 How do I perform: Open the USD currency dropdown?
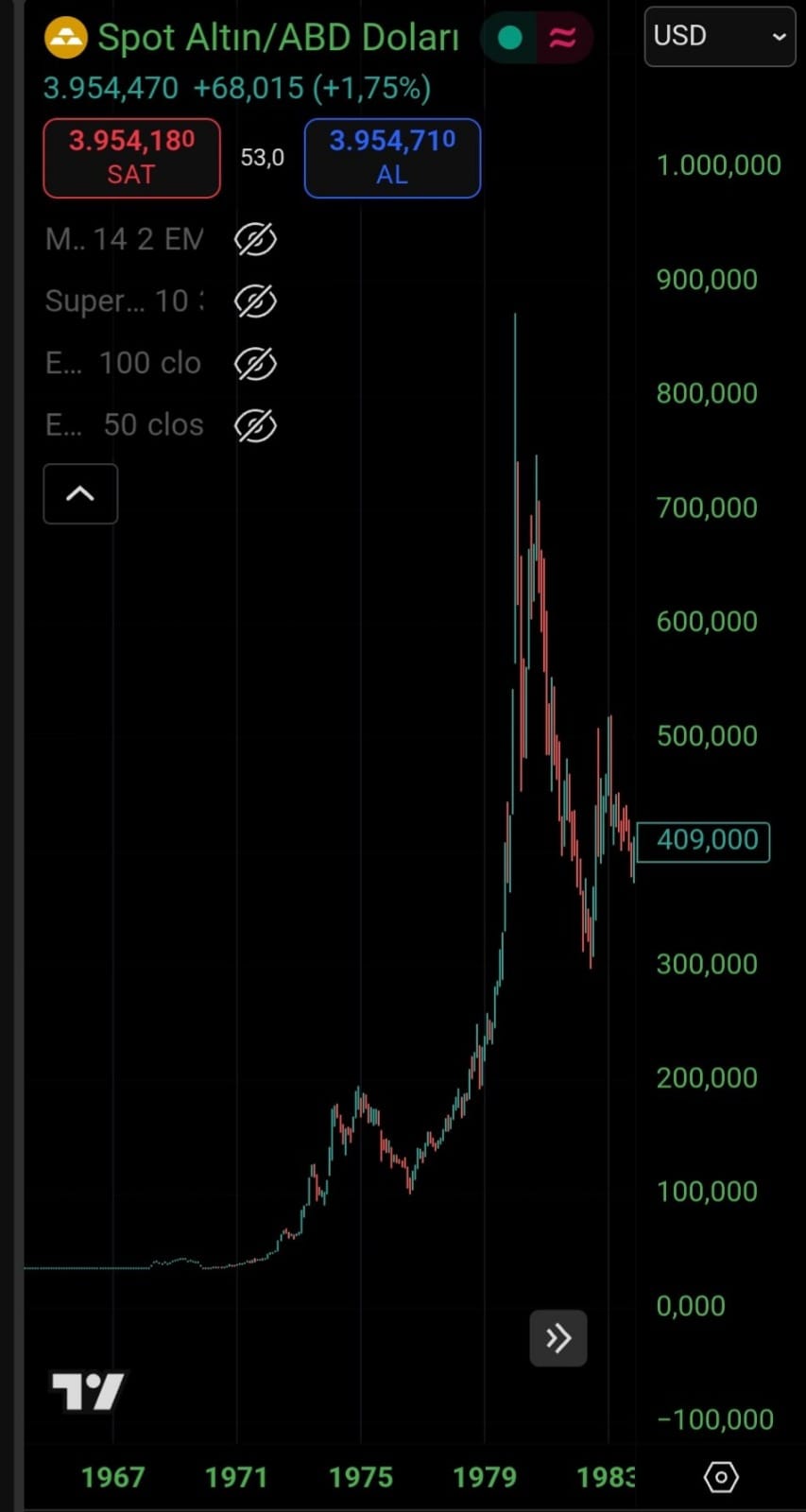pyautogui.click(x=719, y=37)
